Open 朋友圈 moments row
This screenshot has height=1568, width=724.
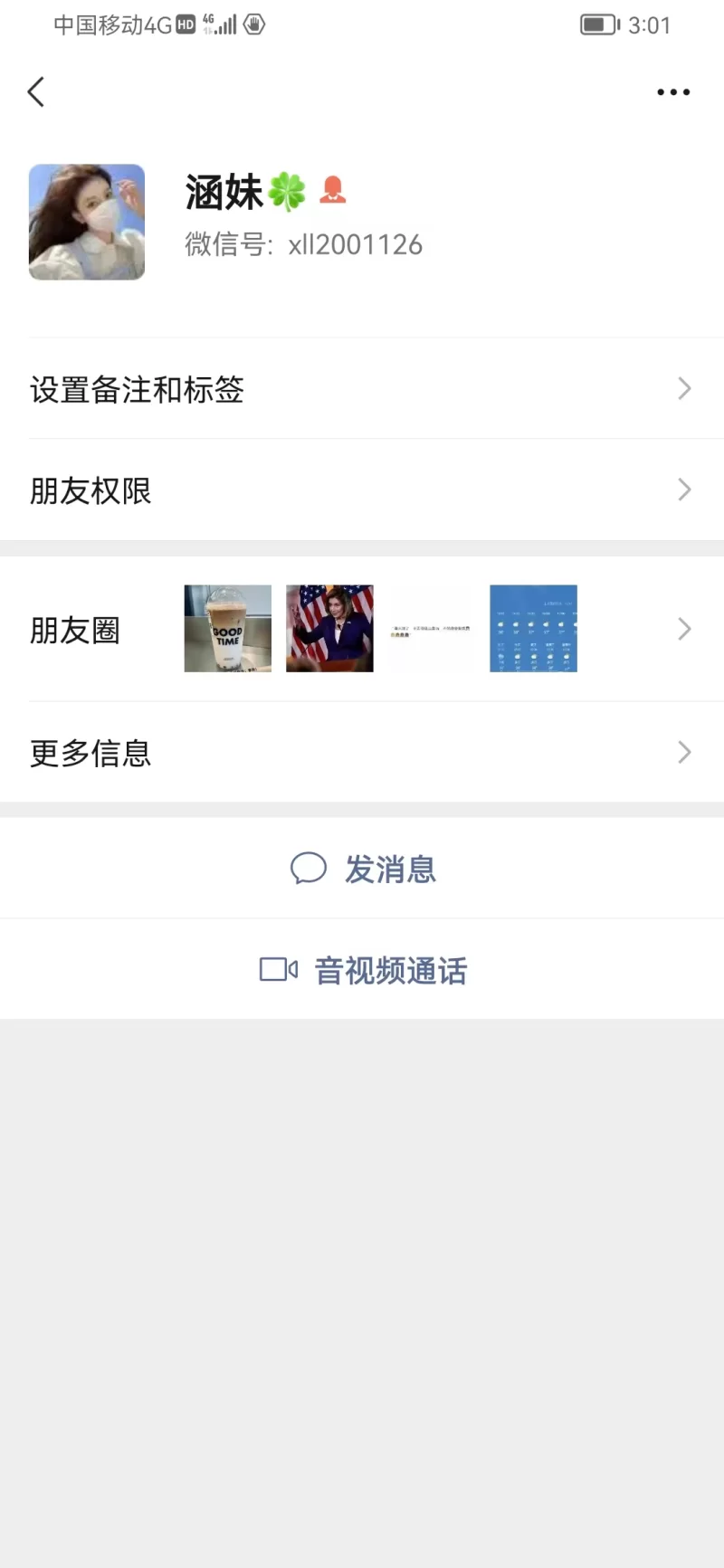point(362,629)
